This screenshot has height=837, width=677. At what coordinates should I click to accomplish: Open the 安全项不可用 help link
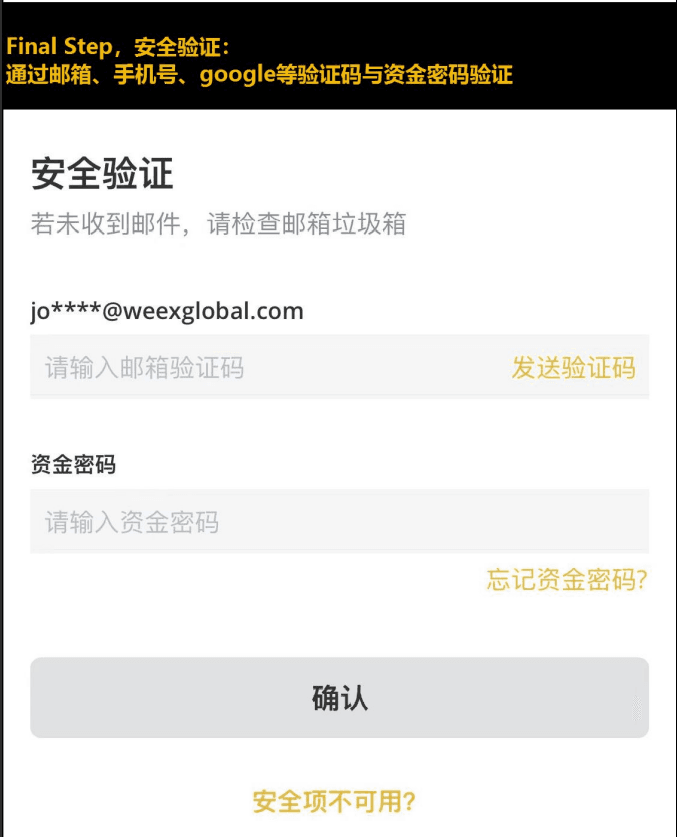coord(334,801)
